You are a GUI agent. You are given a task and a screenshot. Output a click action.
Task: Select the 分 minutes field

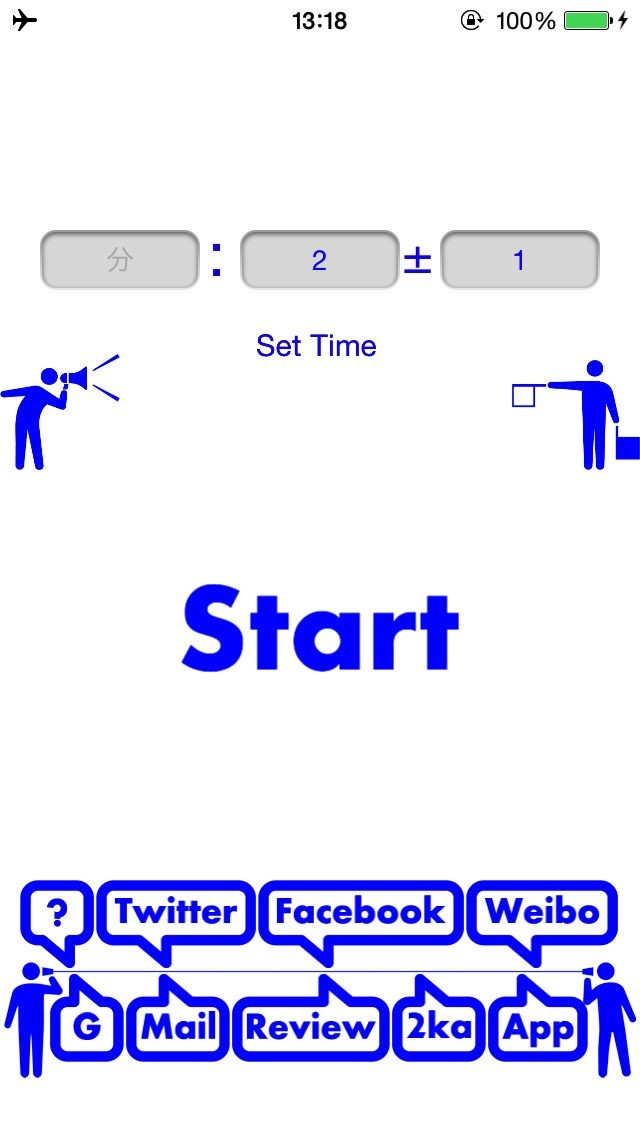(120, 260)
